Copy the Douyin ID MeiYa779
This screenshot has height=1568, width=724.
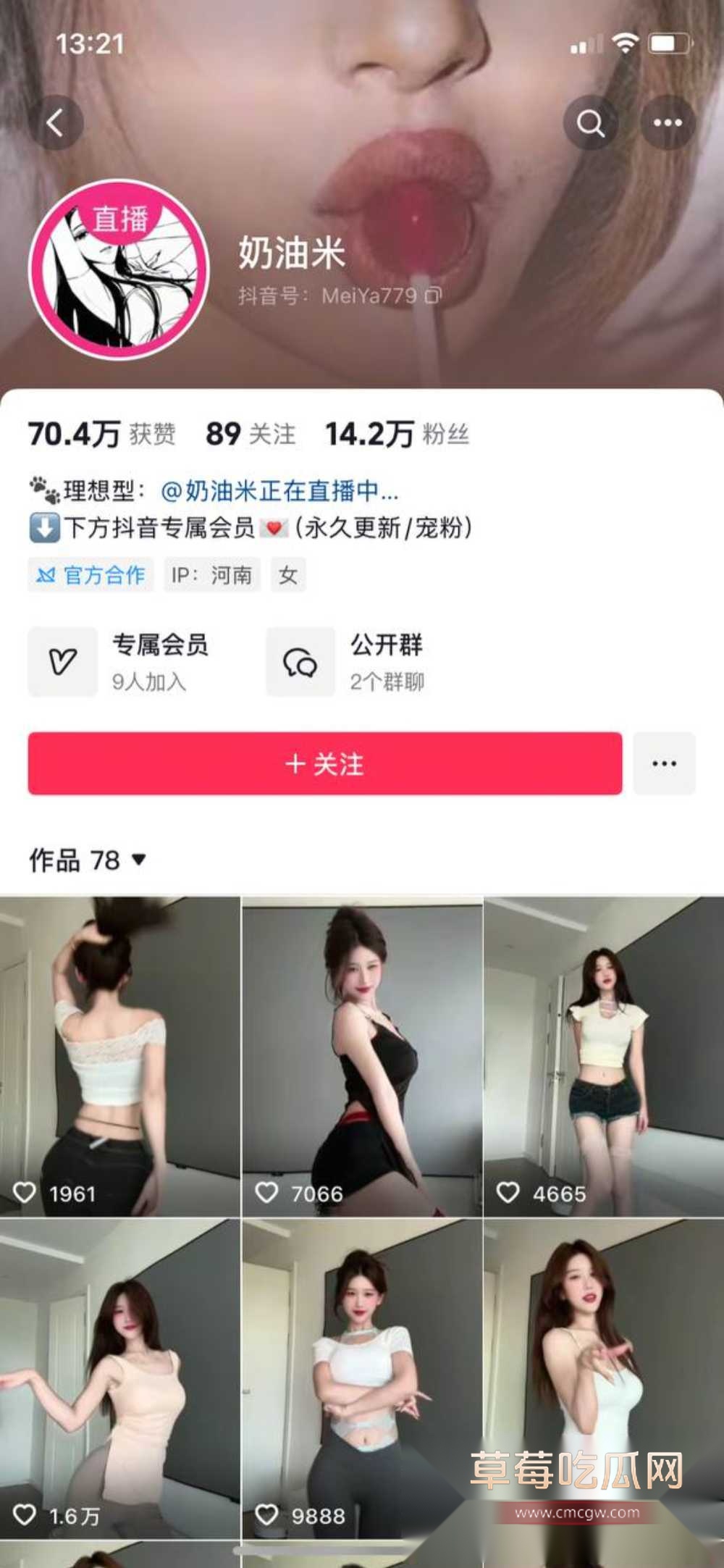(x=433, y=295)
